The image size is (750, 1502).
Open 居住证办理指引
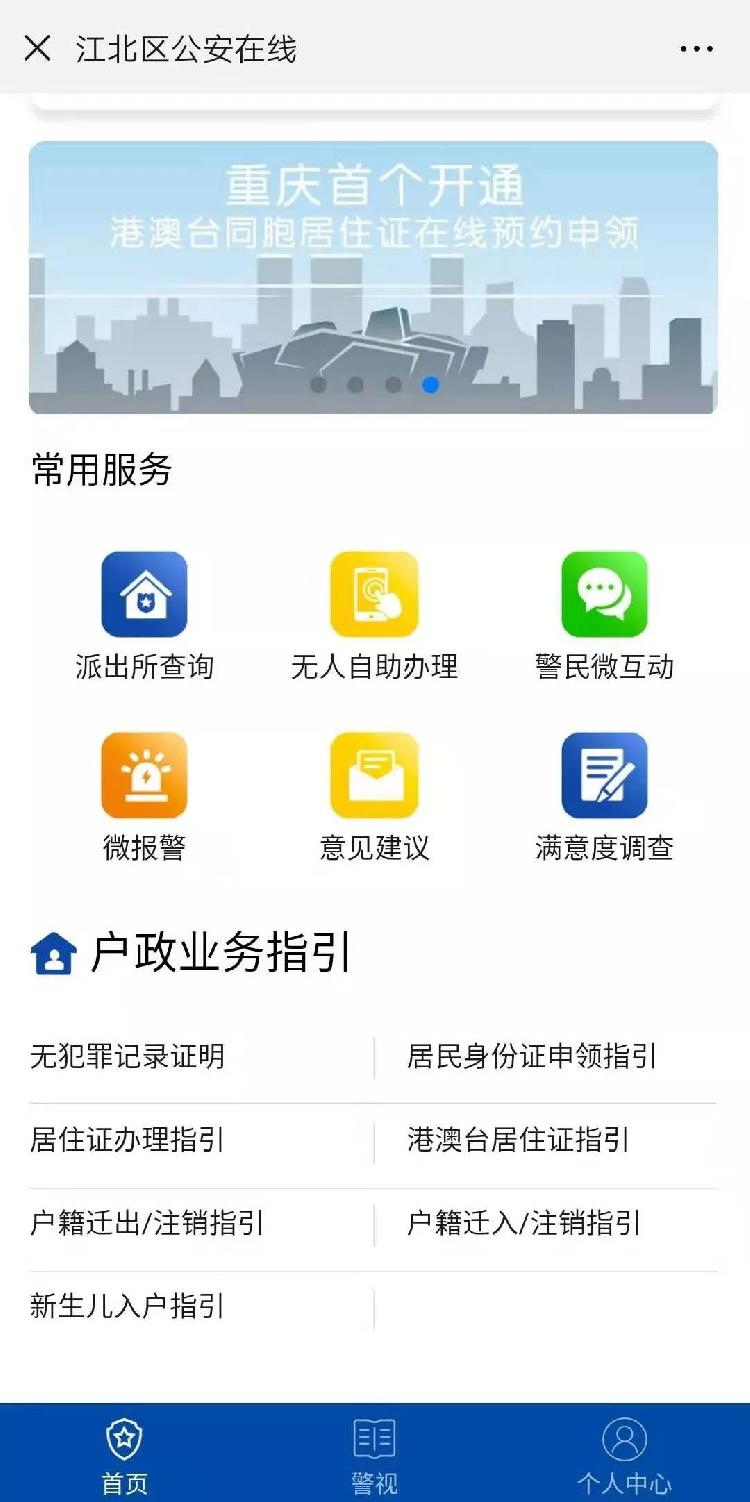click(127, 1140)
